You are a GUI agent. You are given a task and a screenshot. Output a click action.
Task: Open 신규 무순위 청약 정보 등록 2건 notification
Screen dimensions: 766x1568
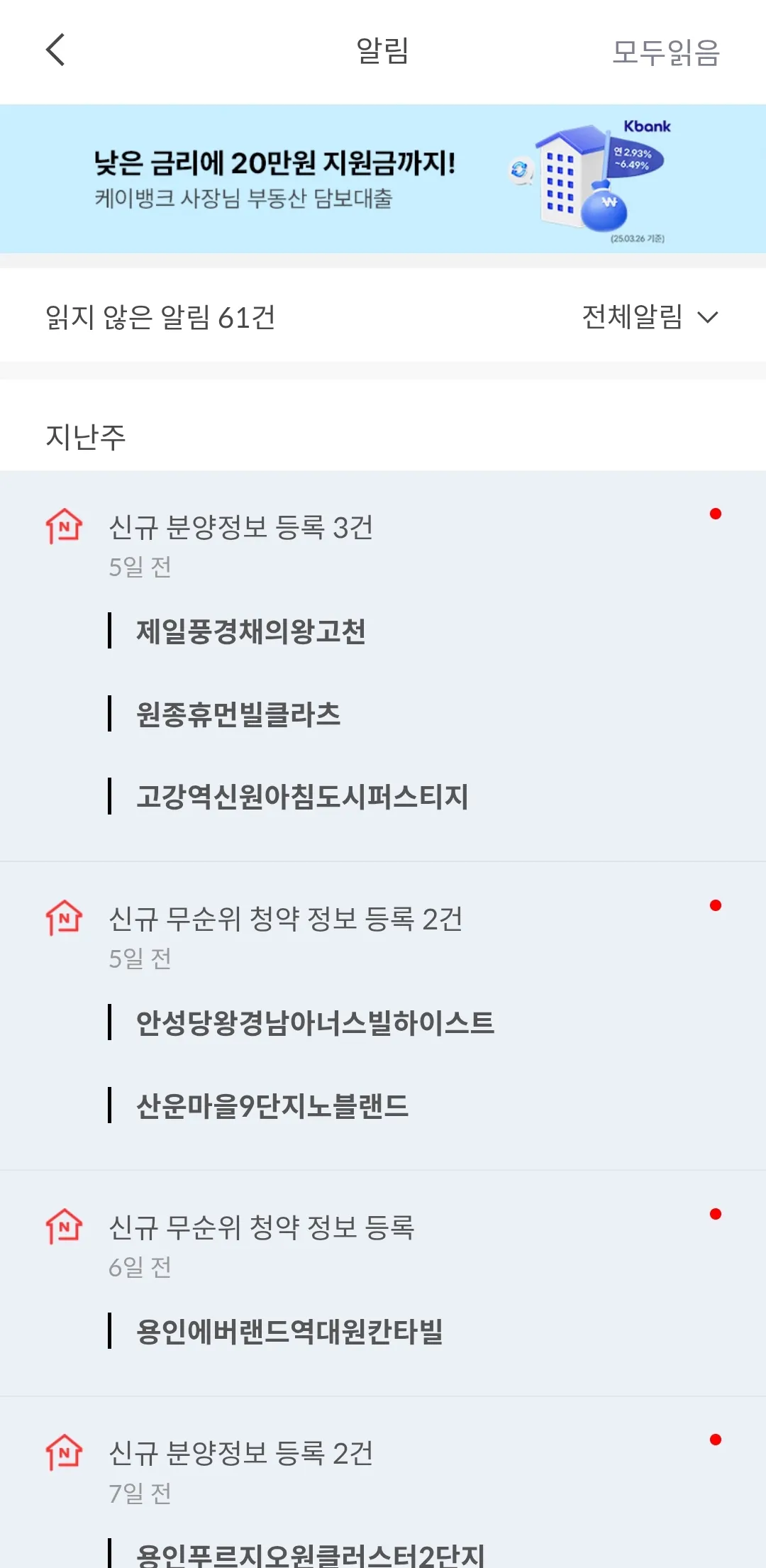[285, 920]
